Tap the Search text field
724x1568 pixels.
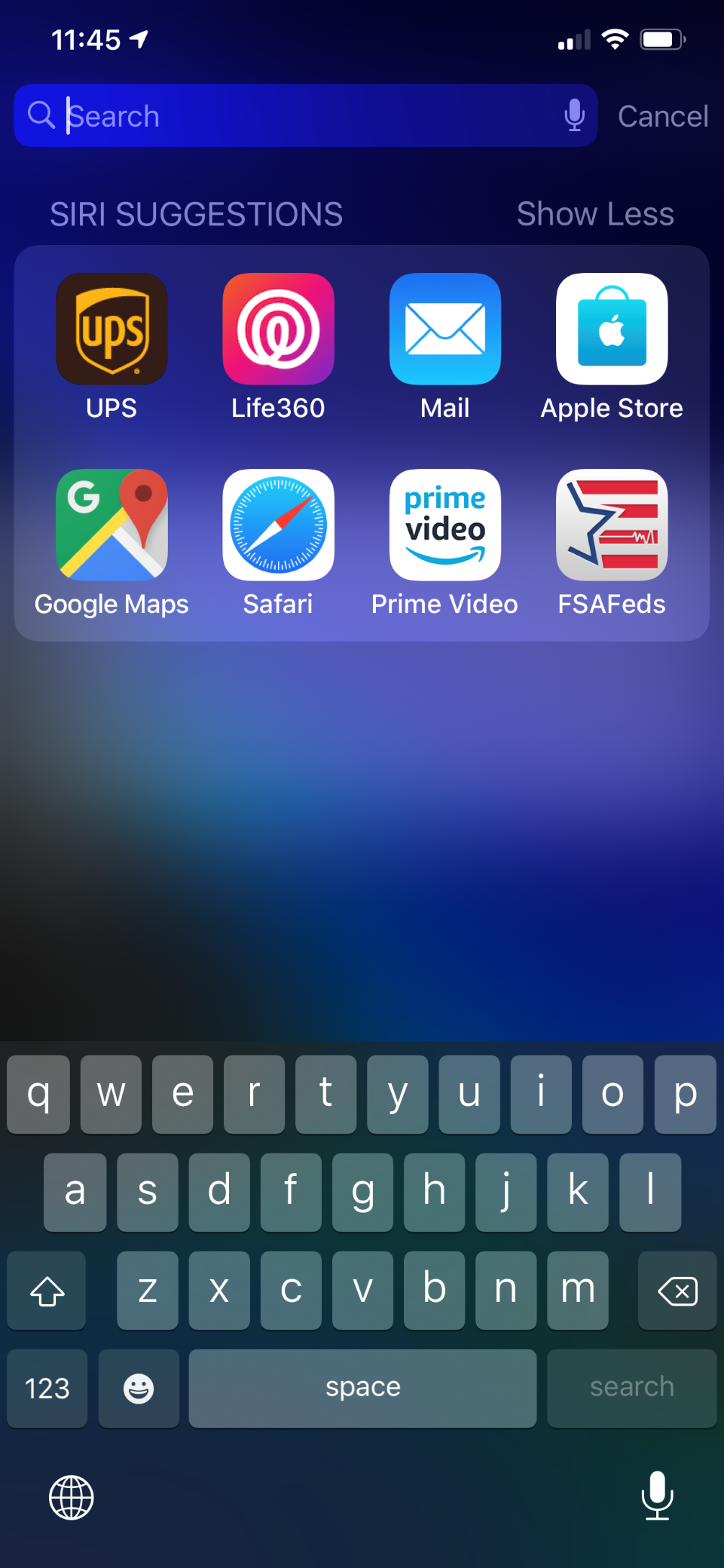[x=305, y=115]
